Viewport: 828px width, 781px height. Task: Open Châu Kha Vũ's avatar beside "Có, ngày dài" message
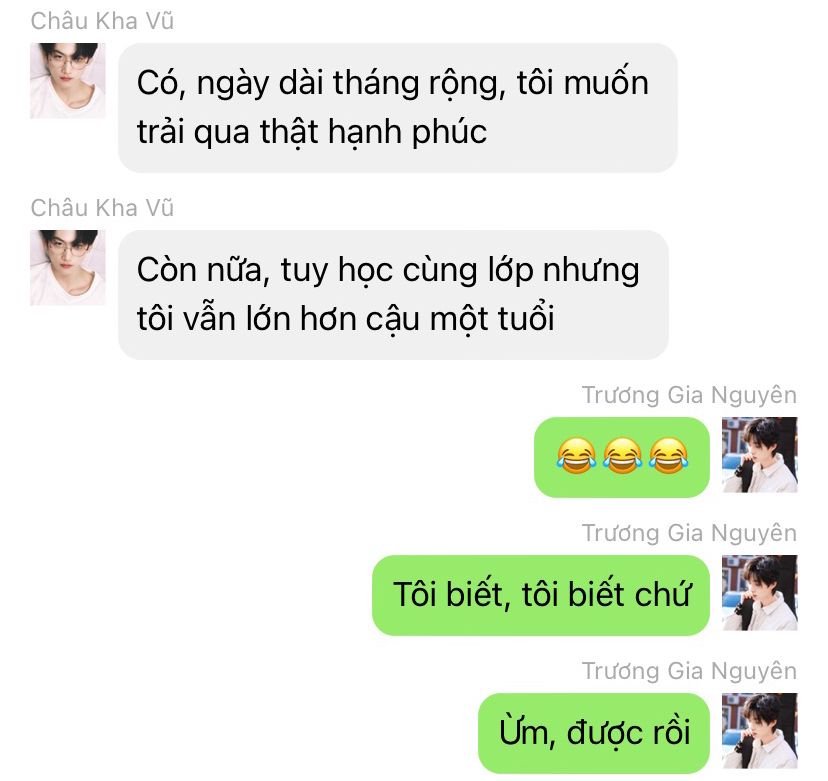click(68, 81)
